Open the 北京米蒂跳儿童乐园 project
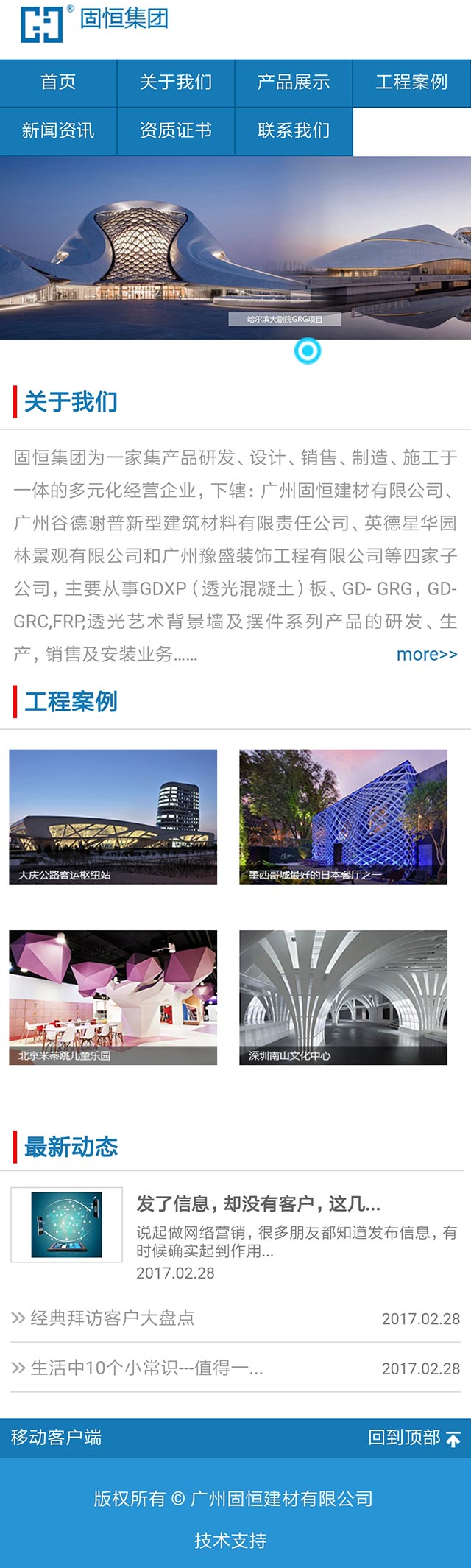This screenshot has width=471, height=1568. point(113,996)
